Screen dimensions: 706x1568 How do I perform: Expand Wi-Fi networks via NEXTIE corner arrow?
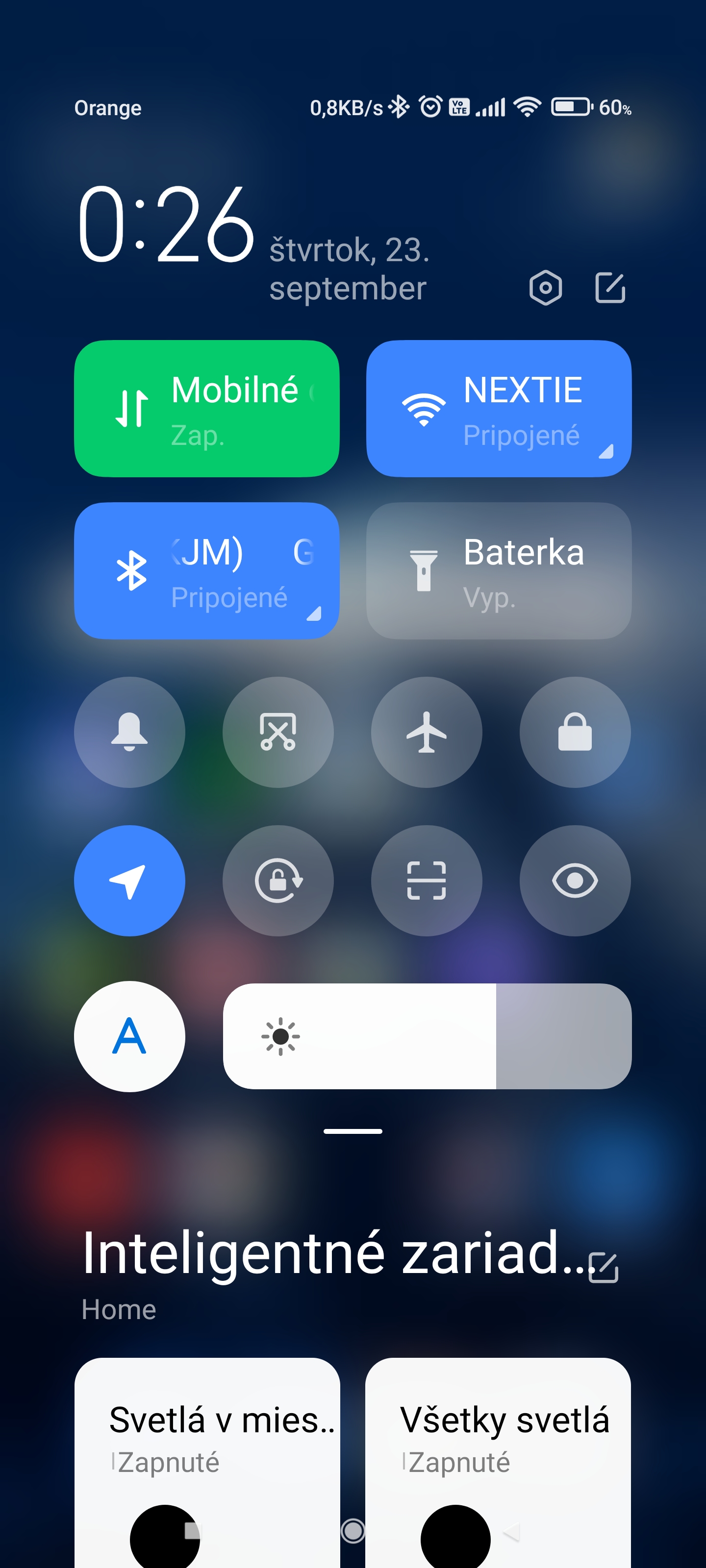pos(605,452)
